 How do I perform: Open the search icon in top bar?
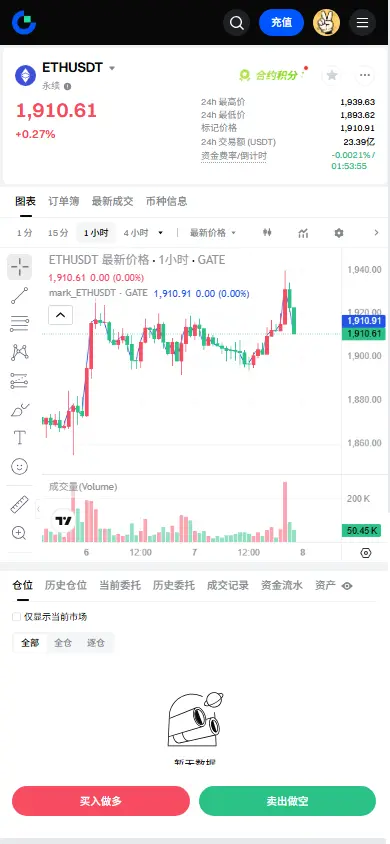pos(237,23)
